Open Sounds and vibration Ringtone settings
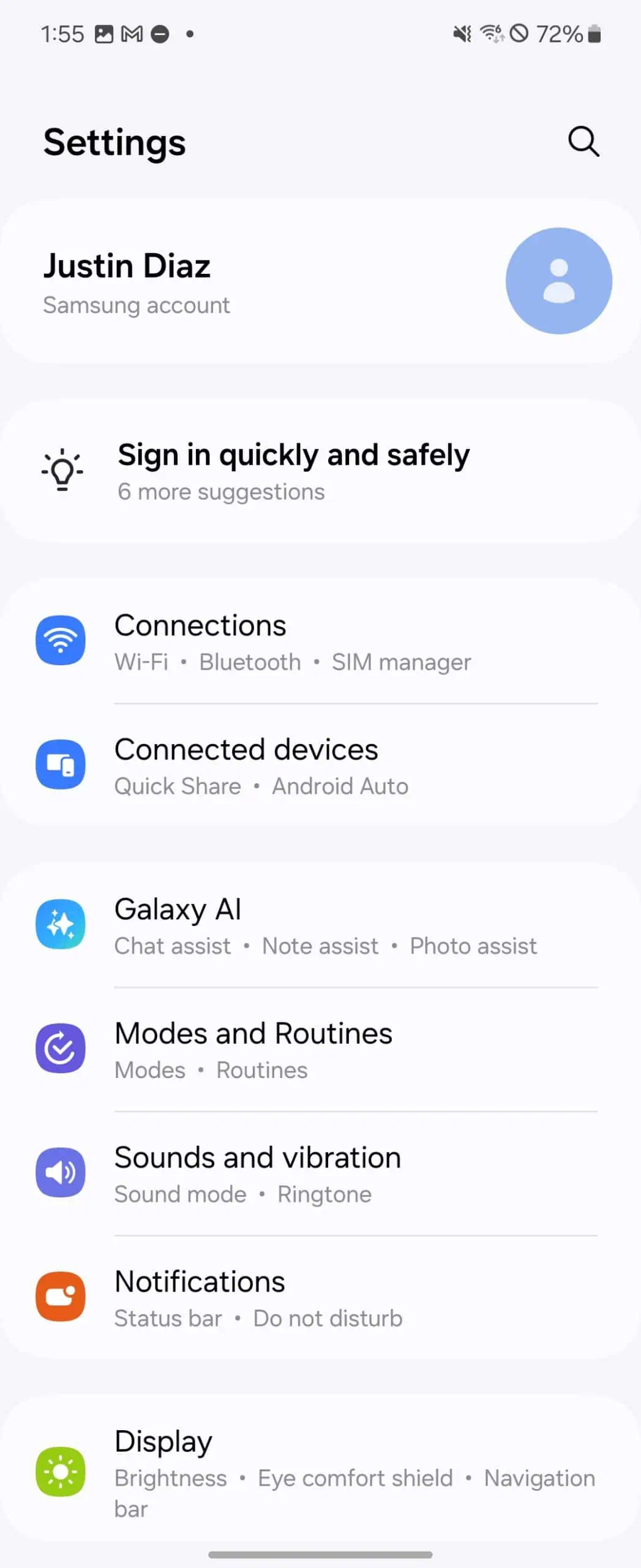The image size is (641, 1568). [324, 1193]
